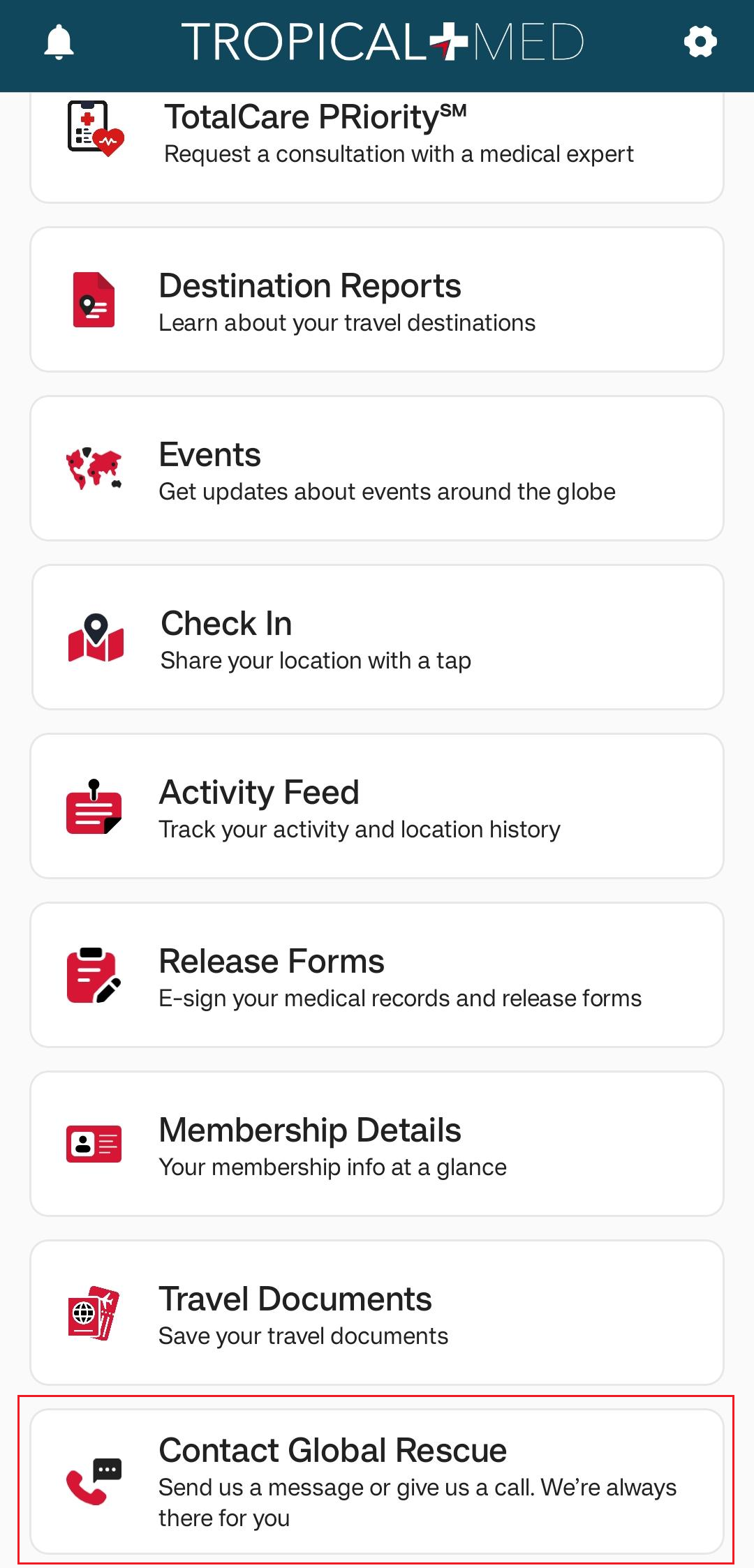The width and height of the screenshot is (754, 1568).
Task: Open the settings gear
Action: [x=700, y=42]
